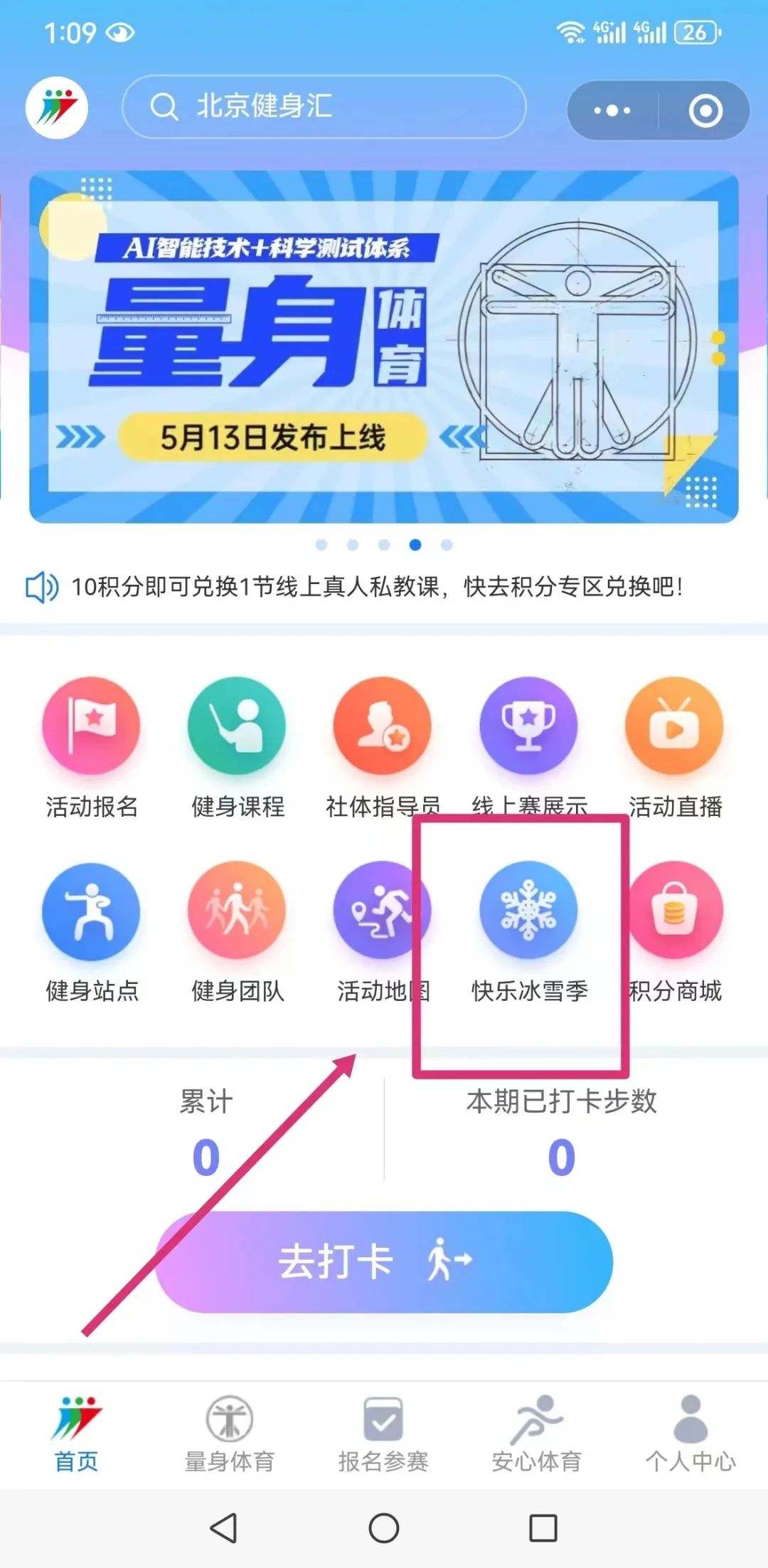This screenshot has width=768, height=1568.
Task: Switch to the 量身体育 tab
Action: pyautogui.click(x=229, y=1434)
